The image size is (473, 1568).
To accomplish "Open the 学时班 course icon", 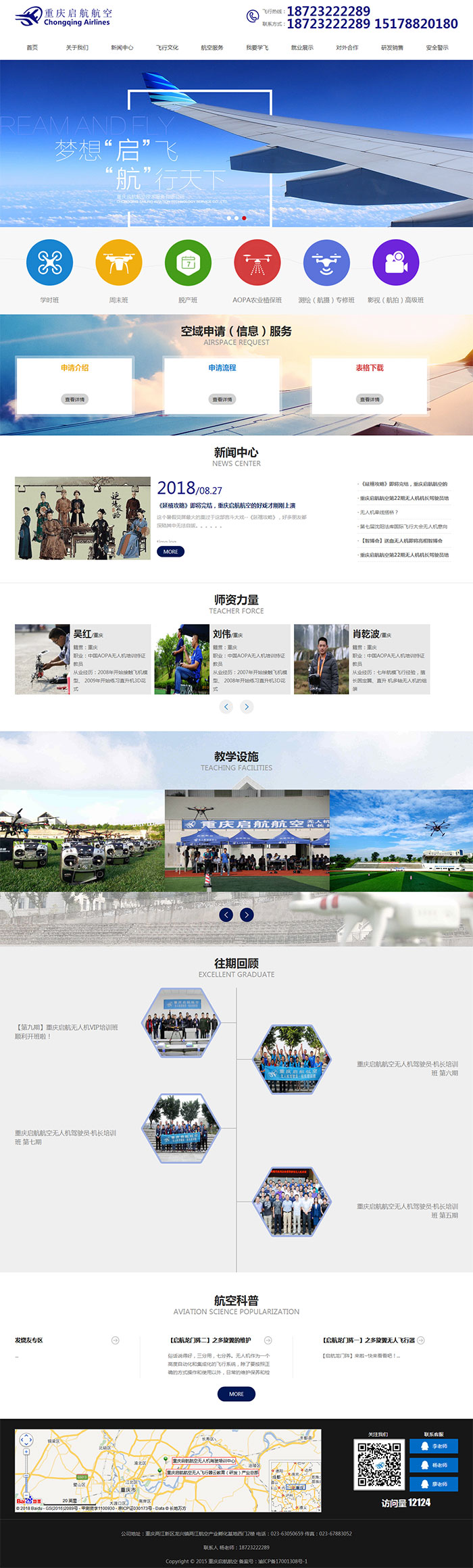I will (49, 263).
